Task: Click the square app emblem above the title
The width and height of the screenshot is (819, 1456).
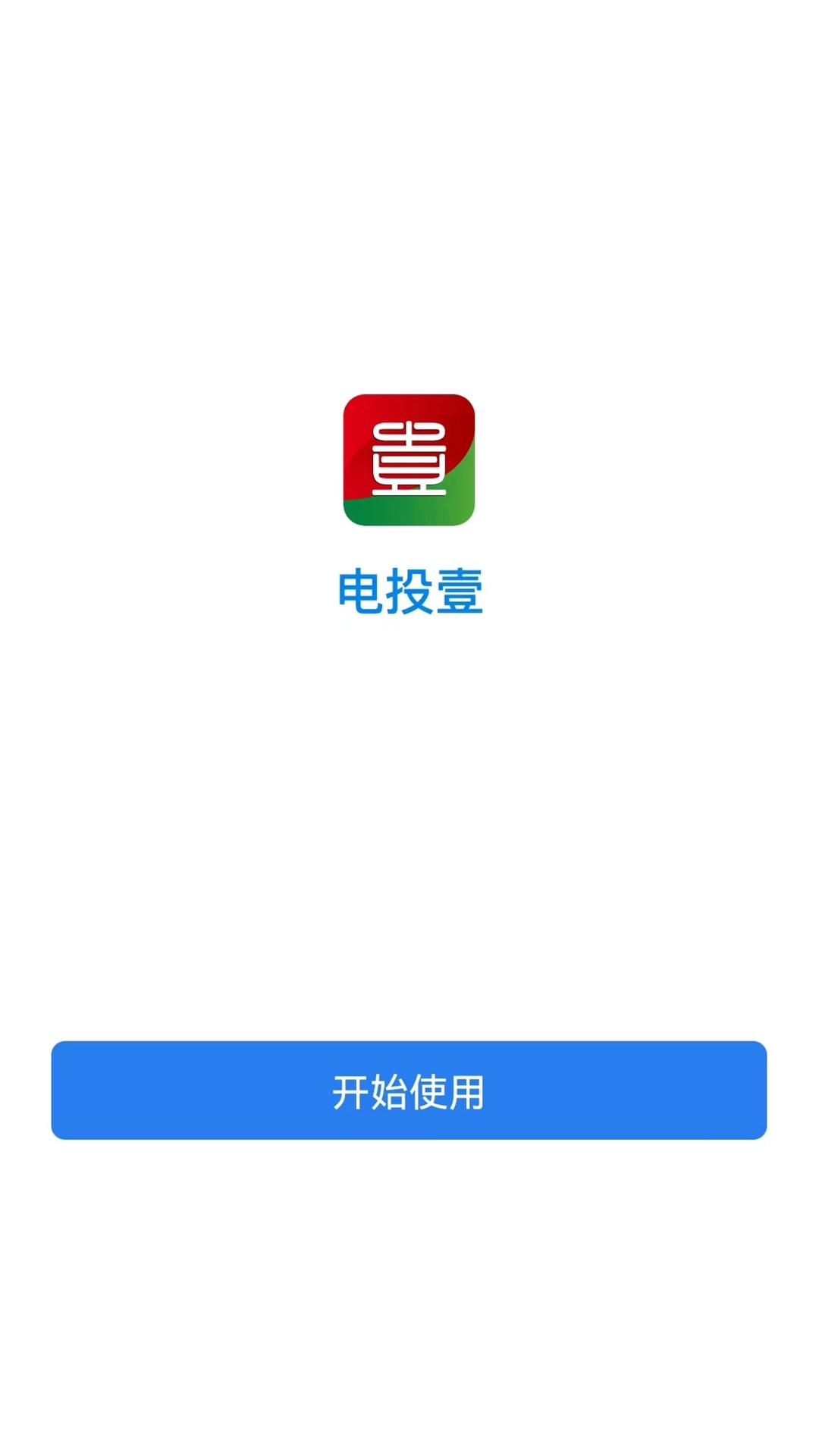Action: [x=409, y=459]
